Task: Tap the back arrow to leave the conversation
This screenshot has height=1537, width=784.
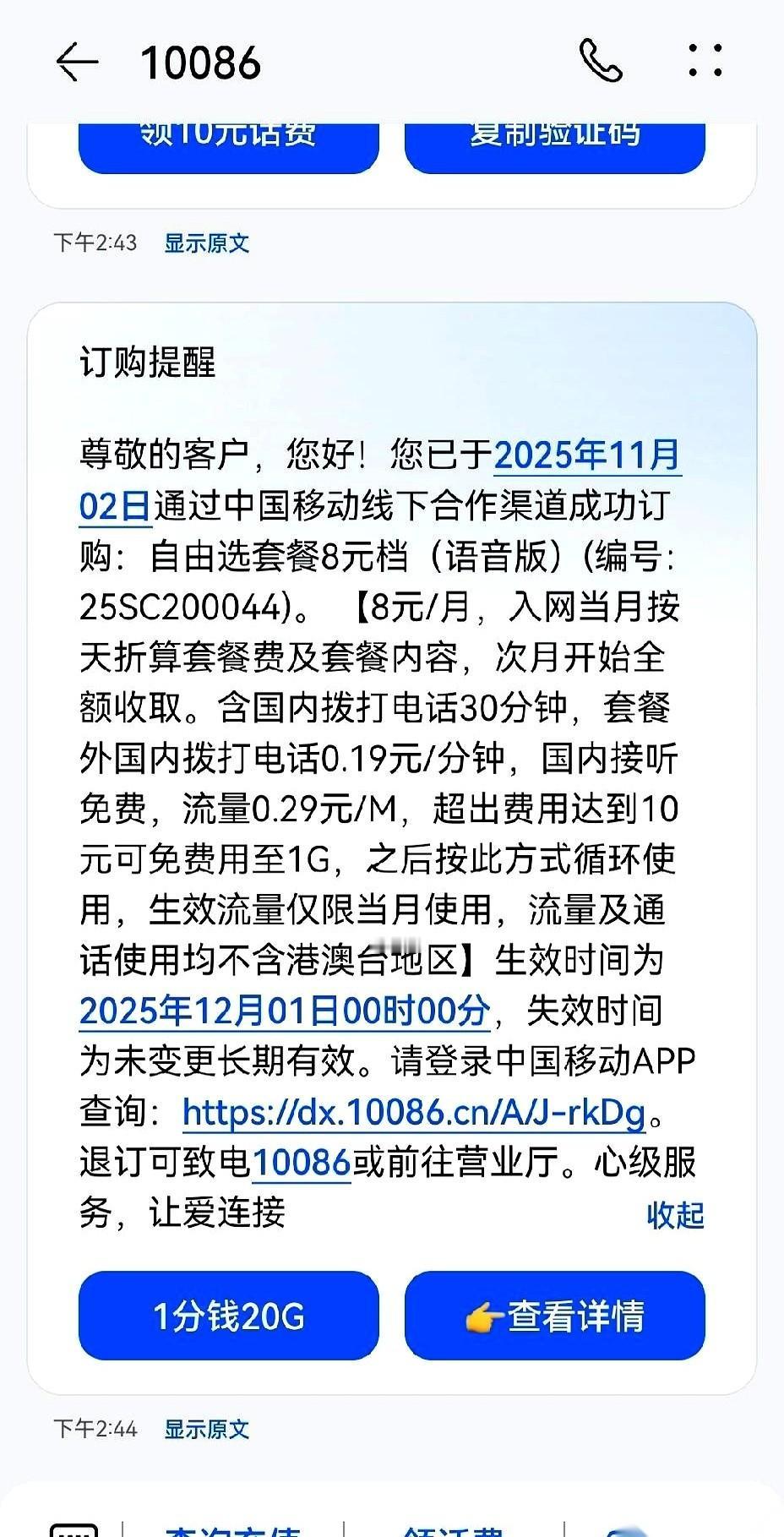Action: (79, 63)
